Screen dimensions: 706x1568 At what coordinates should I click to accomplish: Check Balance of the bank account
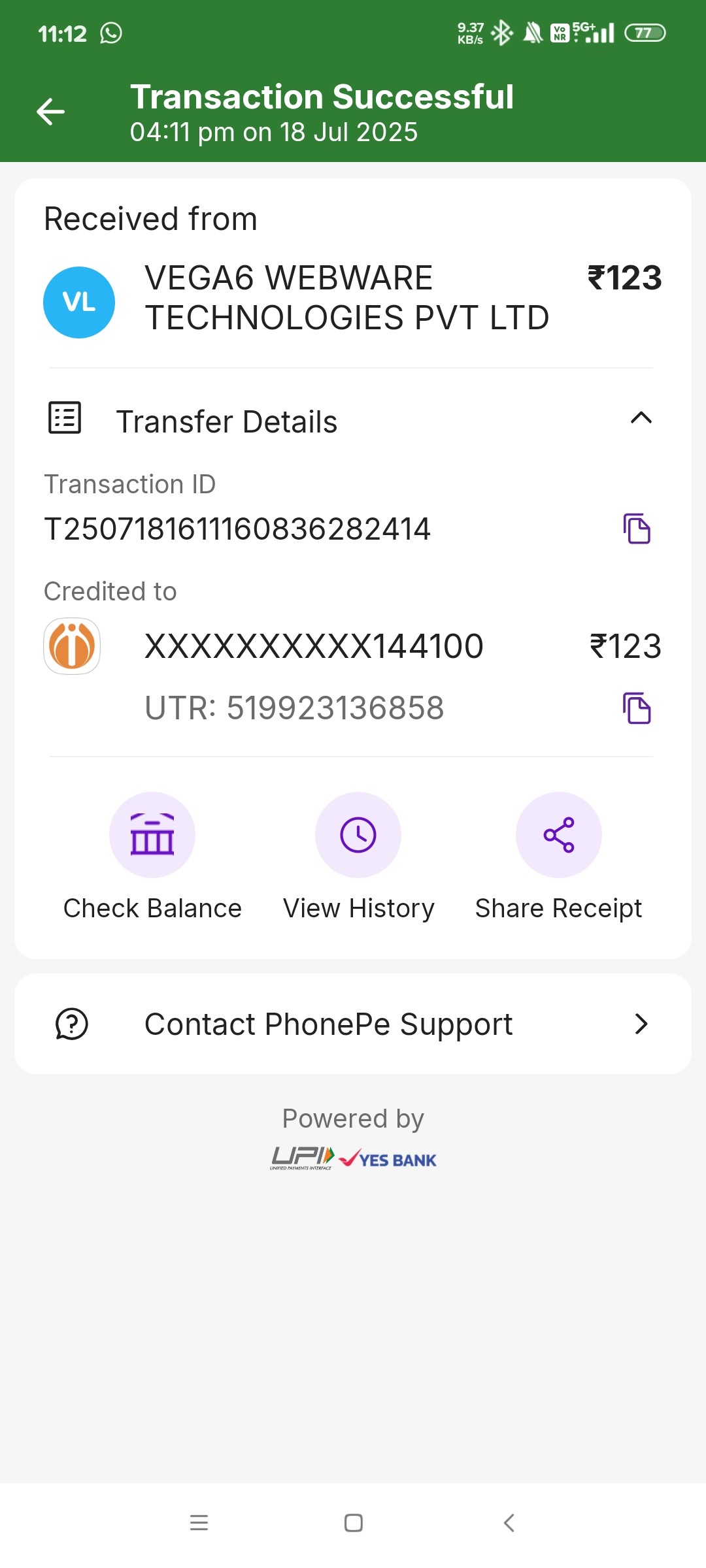pos(152,835)
